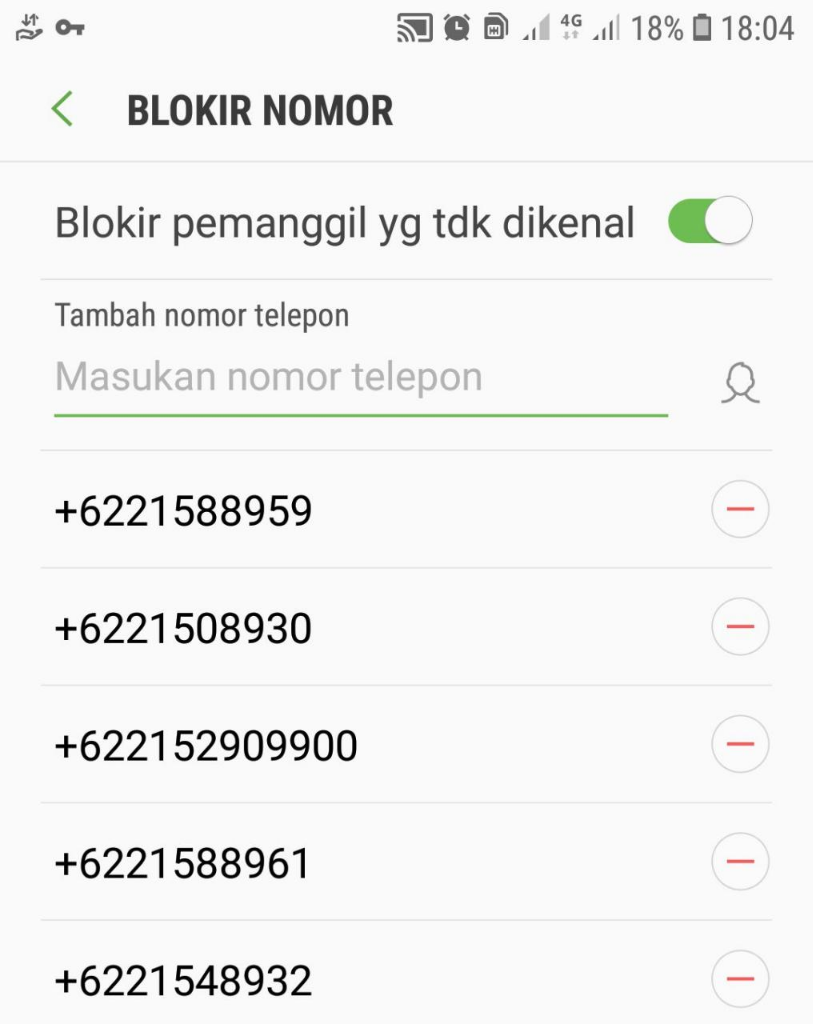Tap the back arrow to leave Blokir Nomor
The width and height of the screenshot is (813, 1024).
point(63,109)
